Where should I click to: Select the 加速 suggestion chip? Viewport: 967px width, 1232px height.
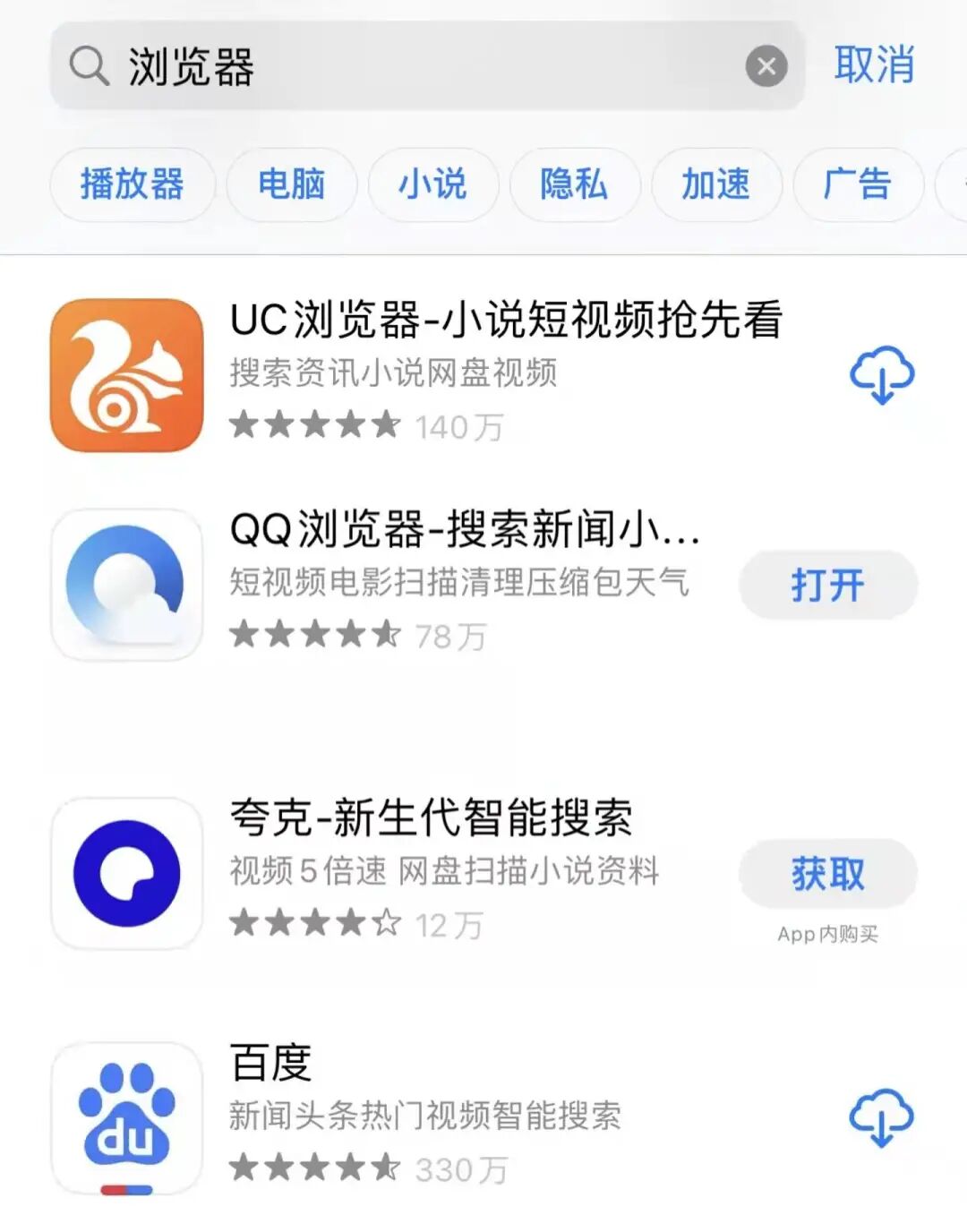point(716,184)
